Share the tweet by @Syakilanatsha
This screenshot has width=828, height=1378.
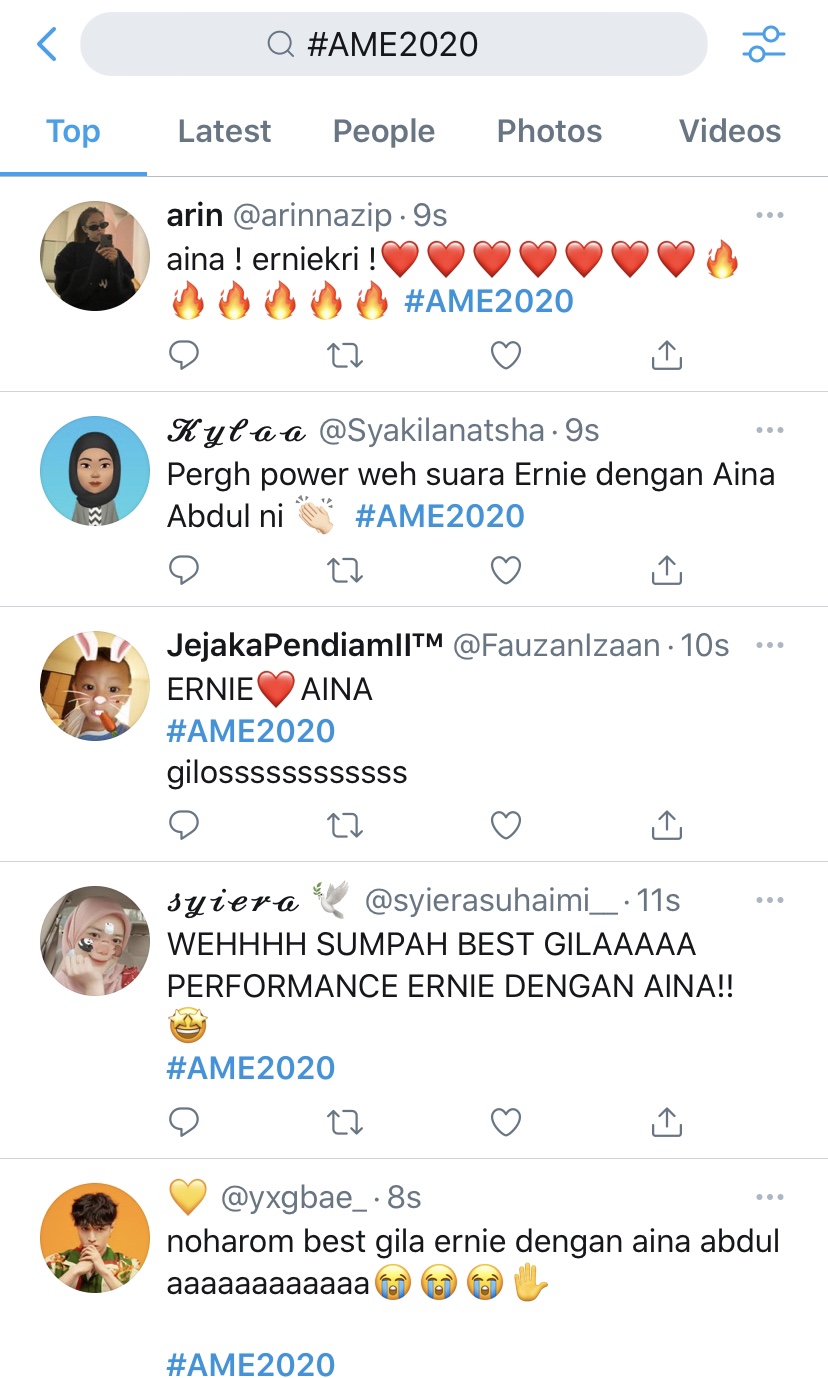click(x=666, y=570)
